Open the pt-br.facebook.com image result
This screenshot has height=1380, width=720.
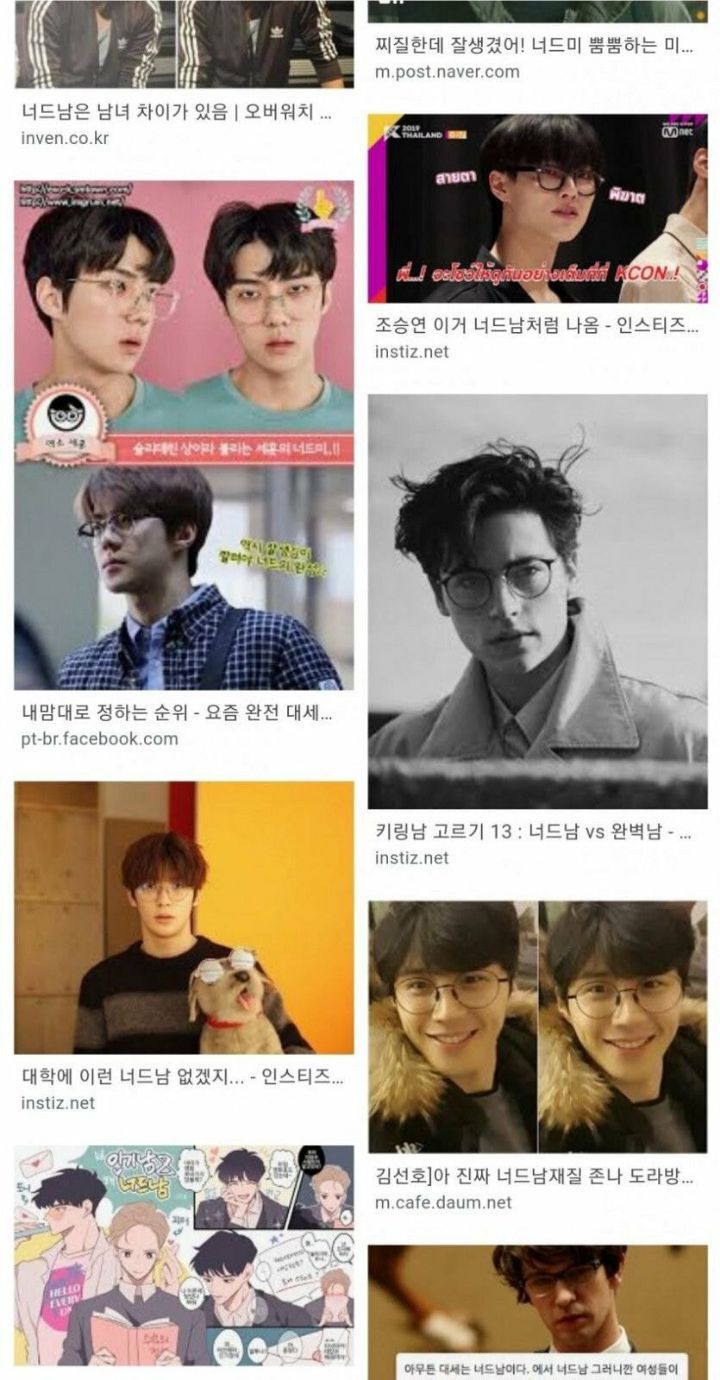coord(184,435)
